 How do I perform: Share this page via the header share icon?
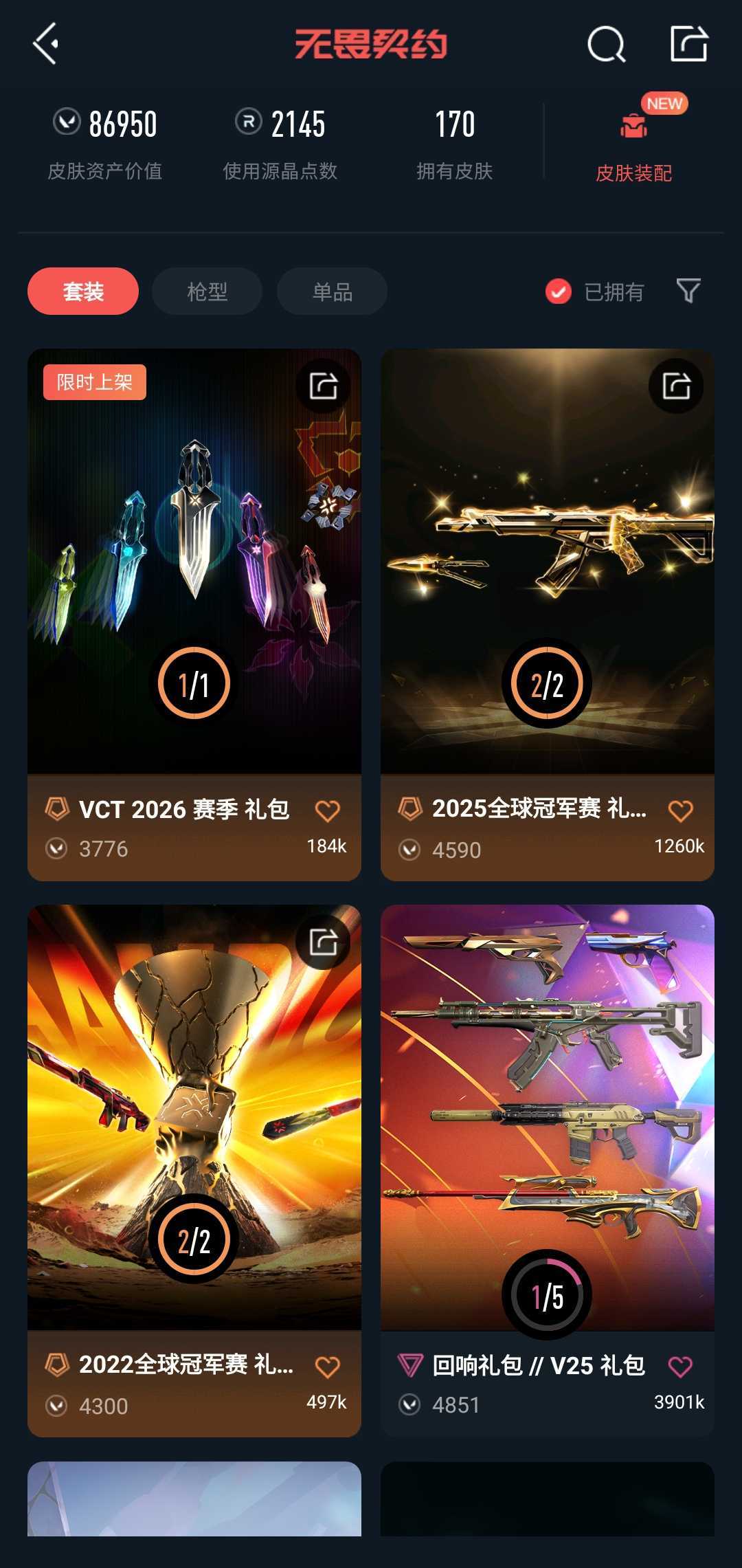tap(689, 44)
